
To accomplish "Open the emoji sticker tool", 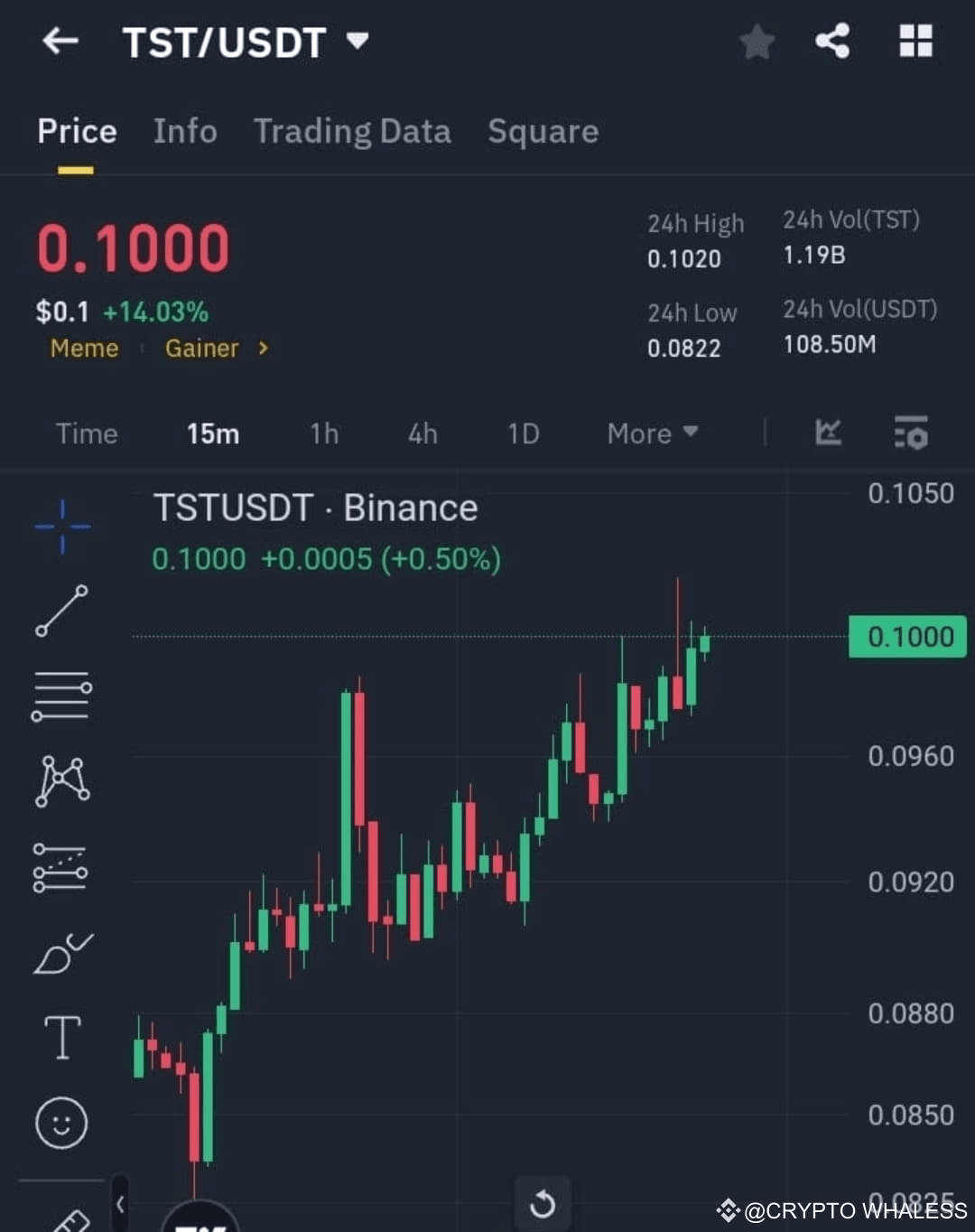I will (61, 1124).
